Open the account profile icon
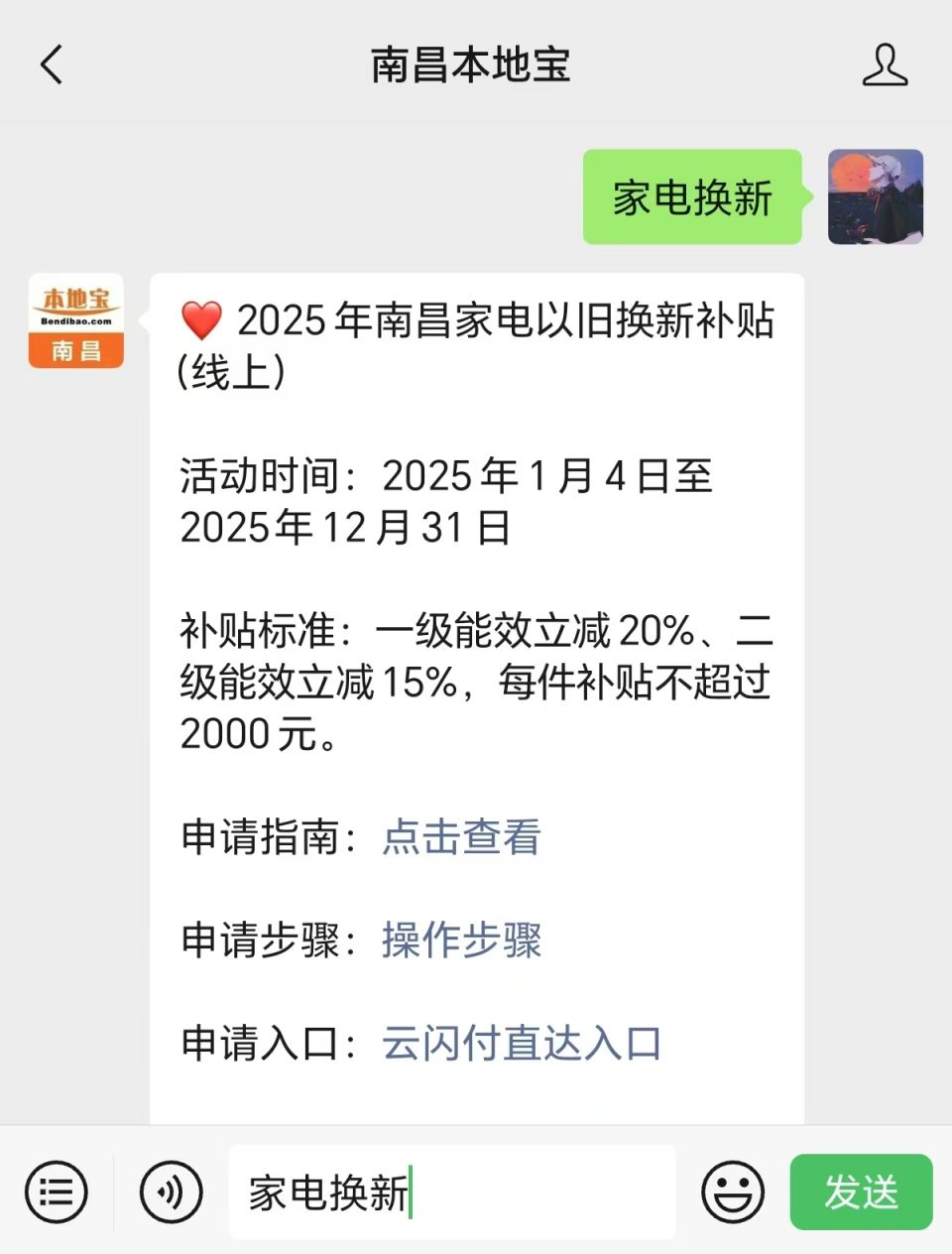Image resolution: width=952 pixels, height=1254 pixels. click(884, 65)
